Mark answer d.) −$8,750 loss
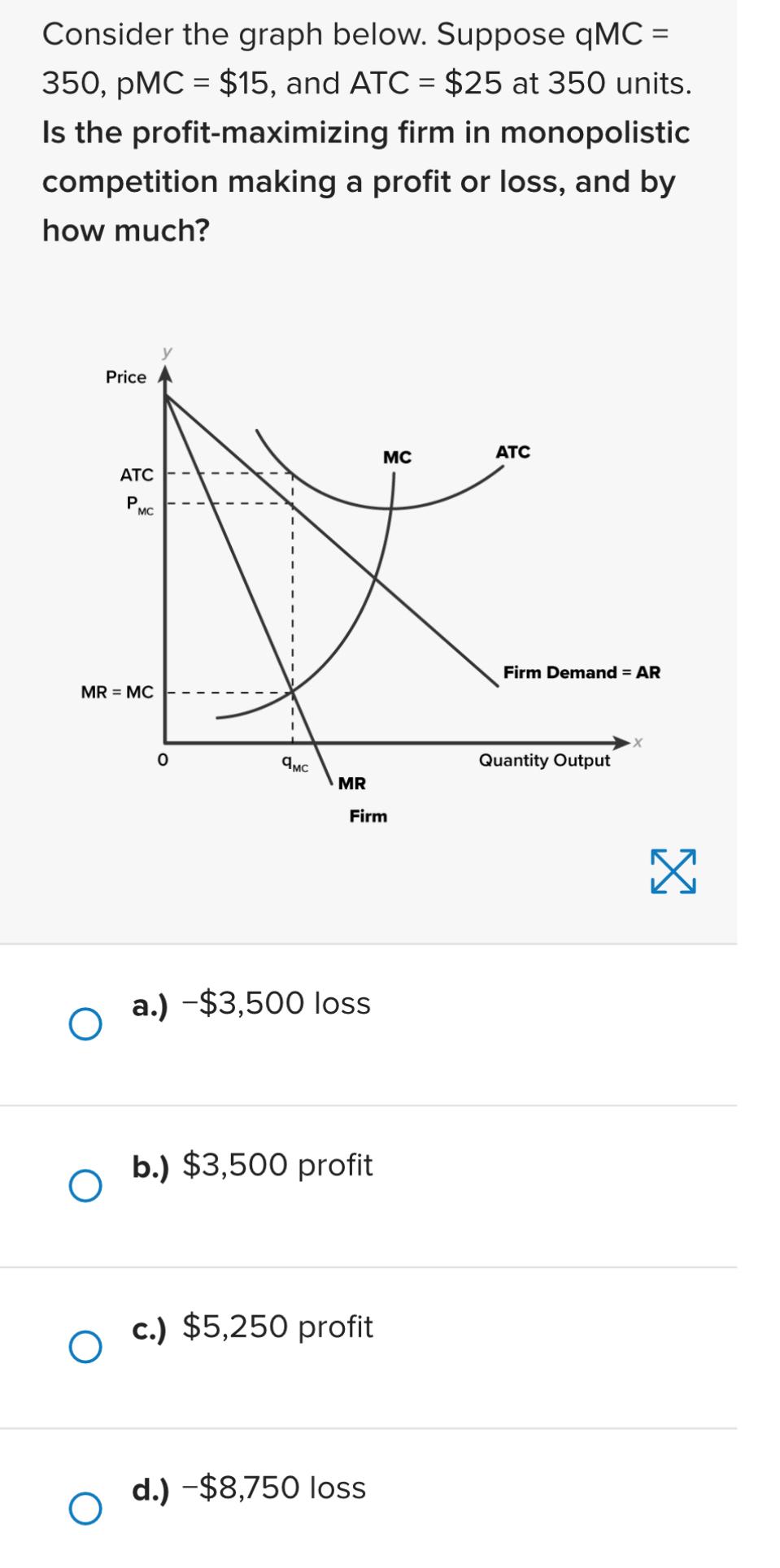 click(85, 1509)
